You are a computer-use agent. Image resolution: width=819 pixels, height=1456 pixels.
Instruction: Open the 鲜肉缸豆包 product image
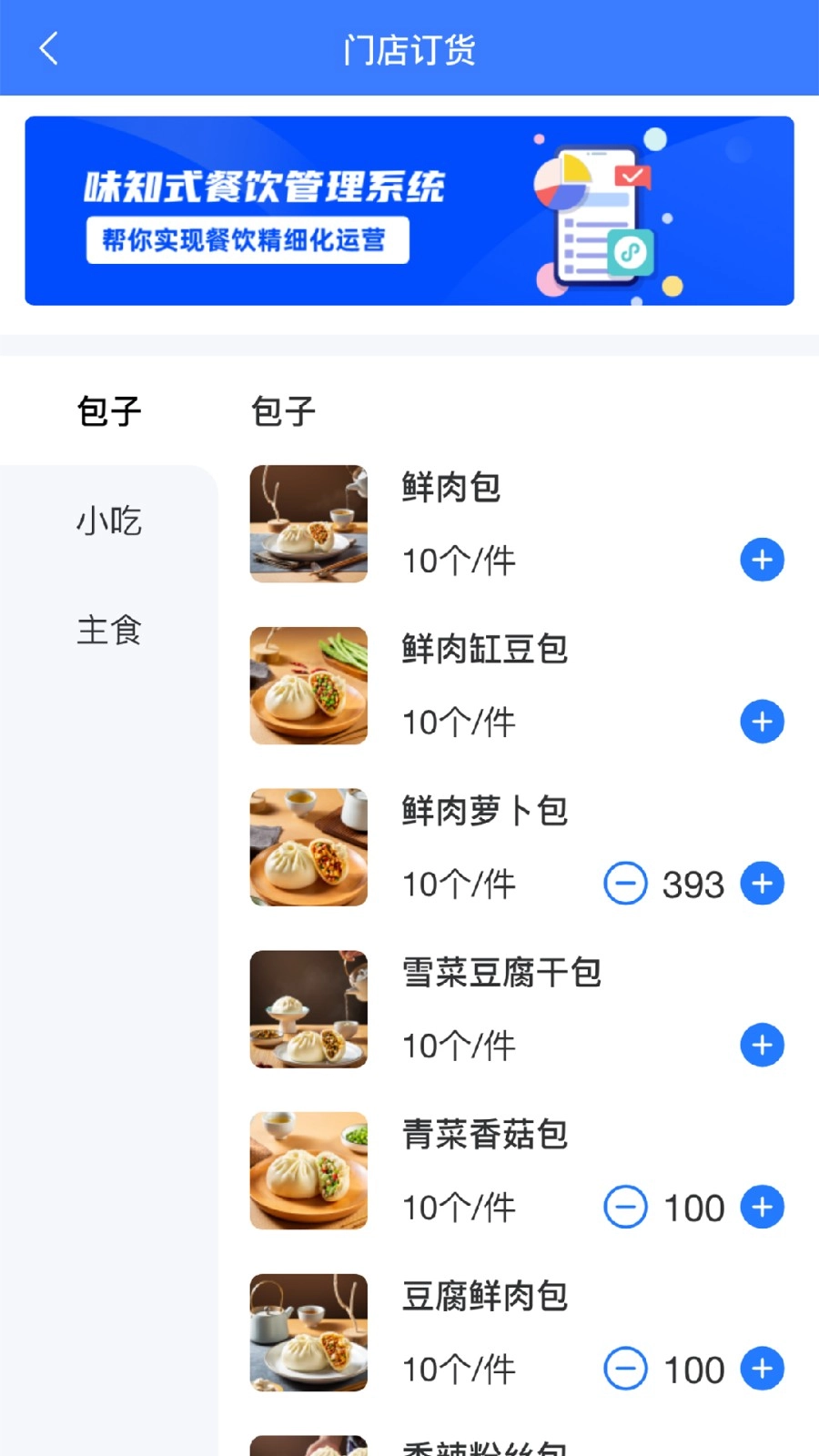pyautogui.click(x=308, y=685)
